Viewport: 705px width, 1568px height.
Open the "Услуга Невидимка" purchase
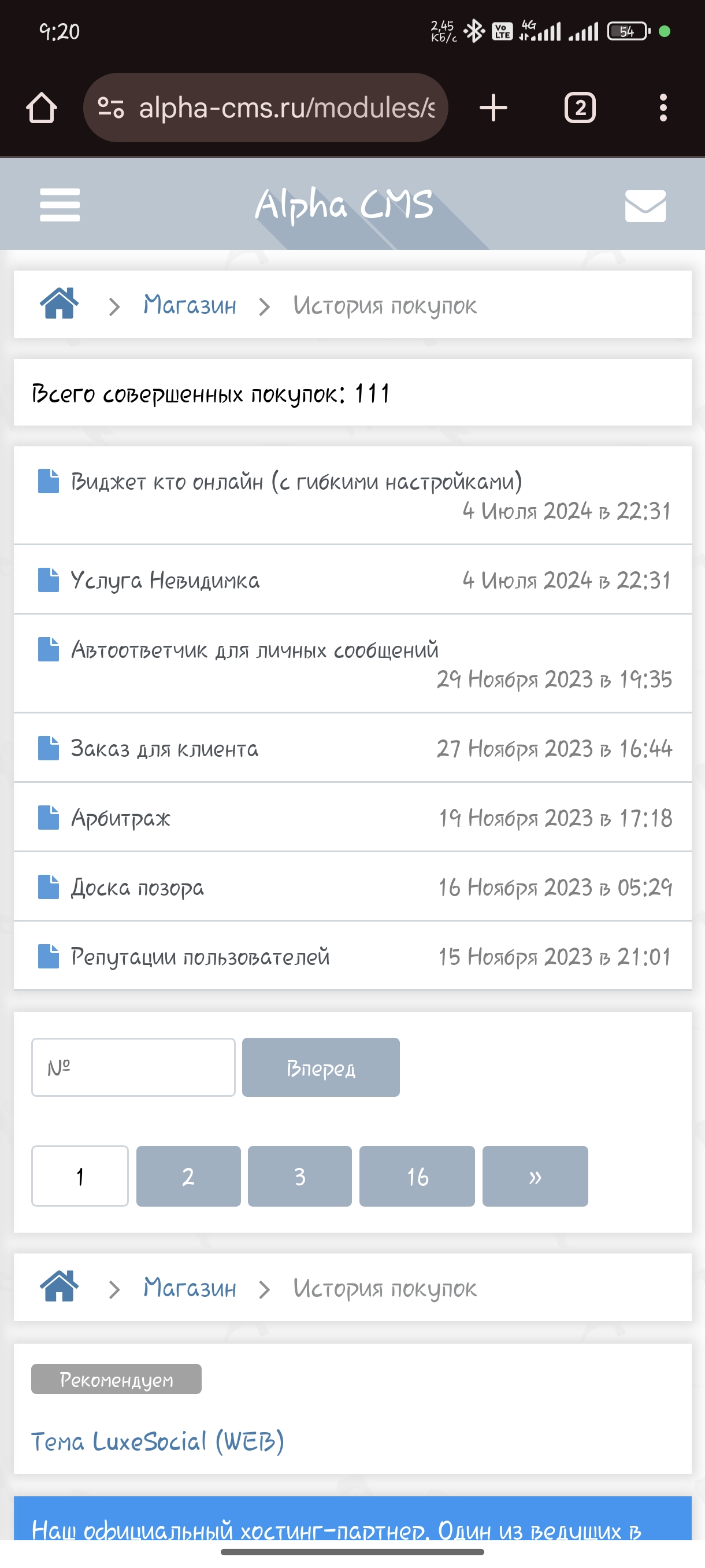click(x=165, y=580)
